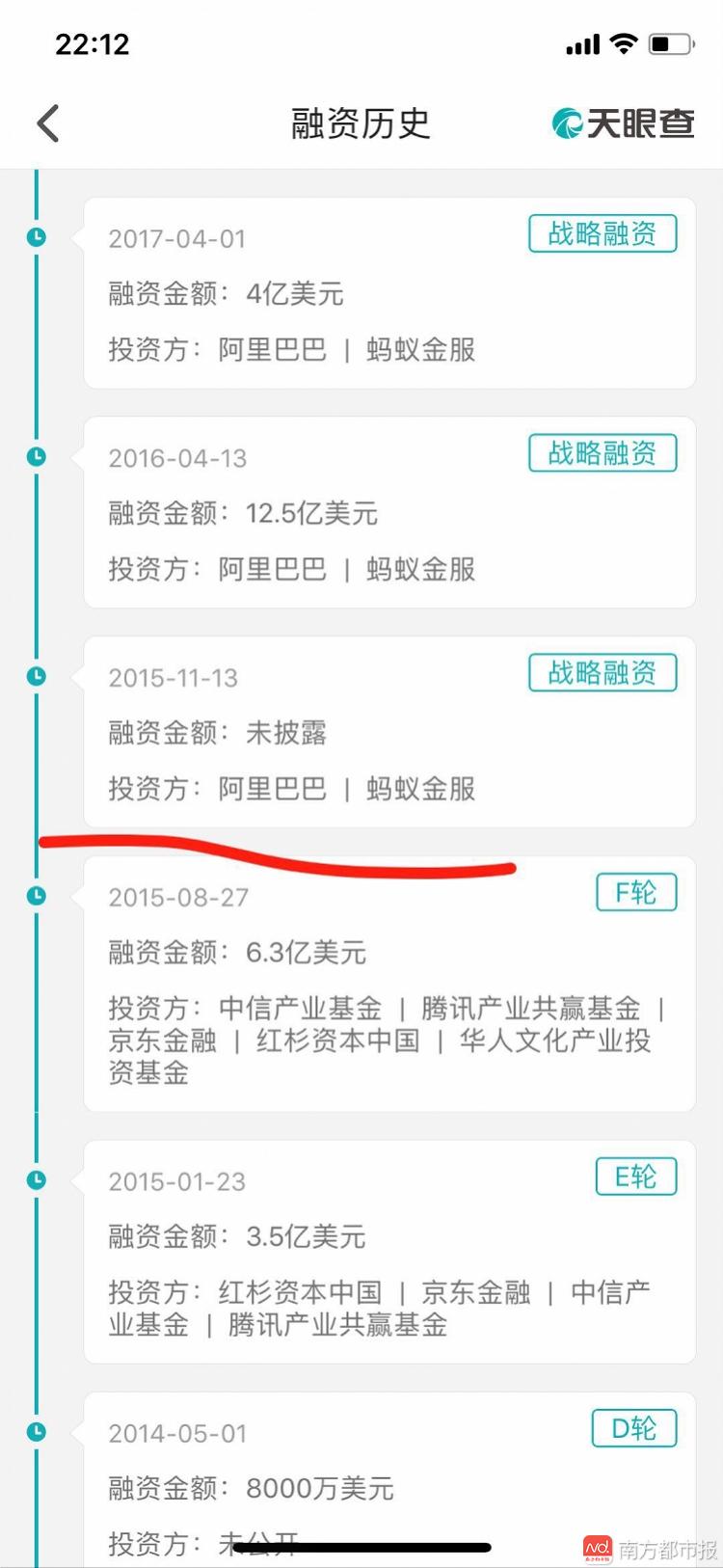Select the clock icon beside the 2017-04-01 event
This screenshot has width=723, height=1568.
coord(36,236)
